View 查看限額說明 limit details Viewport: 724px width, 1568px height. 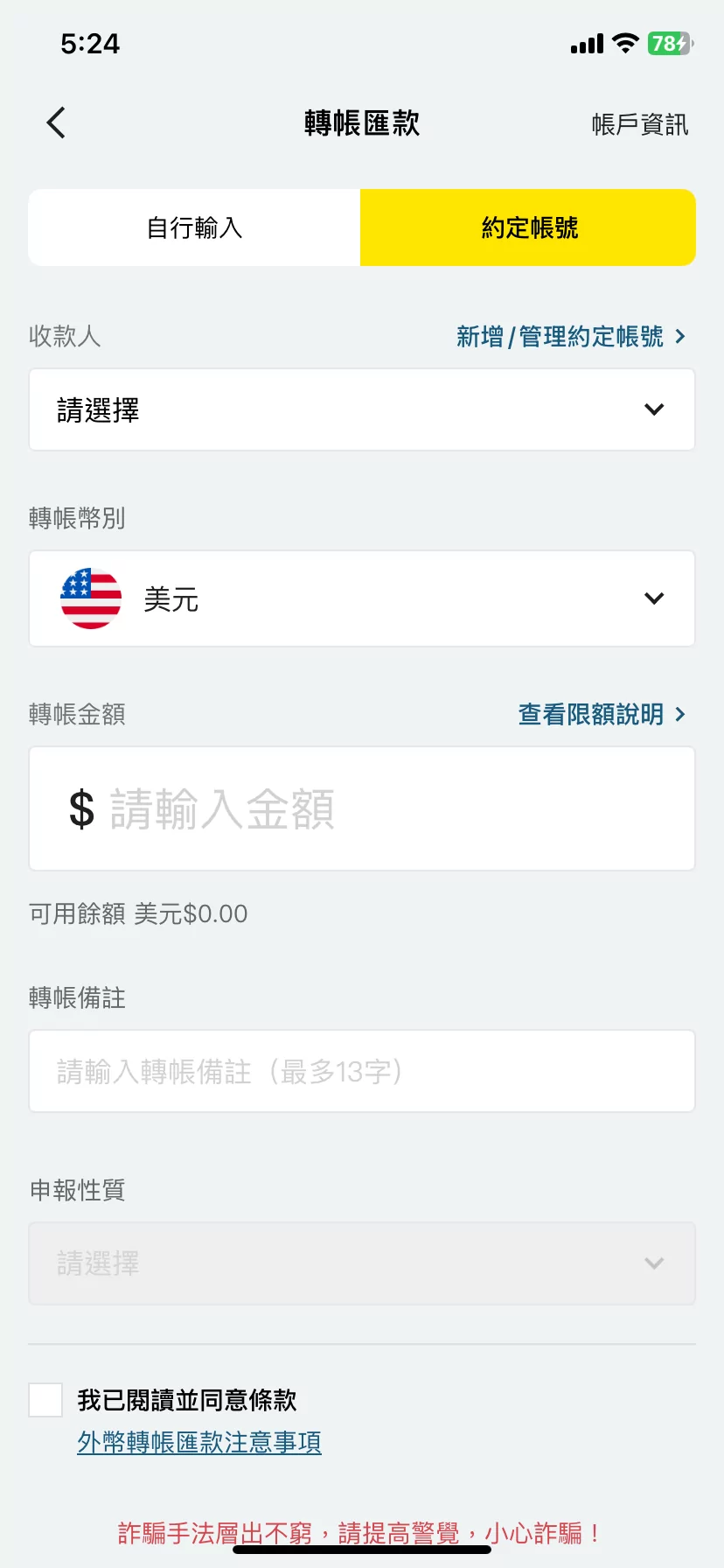[601, 715]
